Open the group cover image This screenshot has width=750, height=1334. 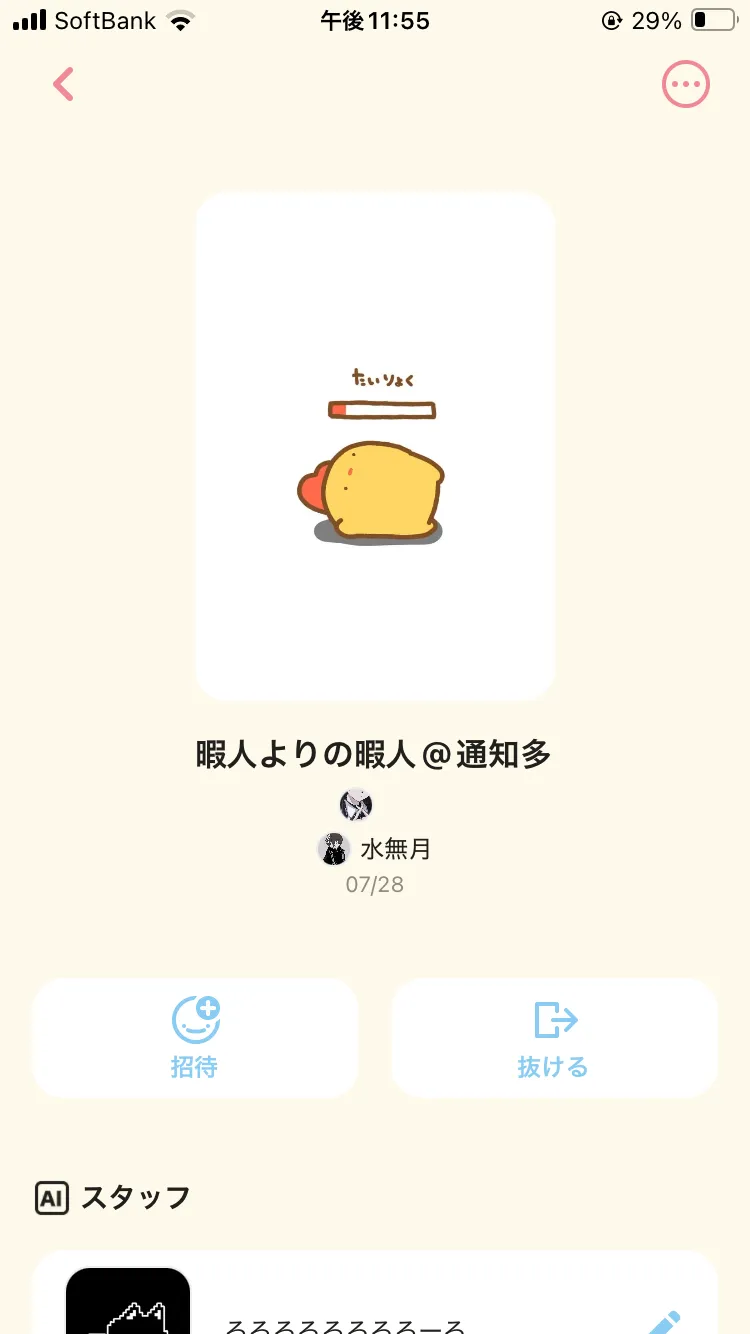pyautogui.click(x=375, y=446)
